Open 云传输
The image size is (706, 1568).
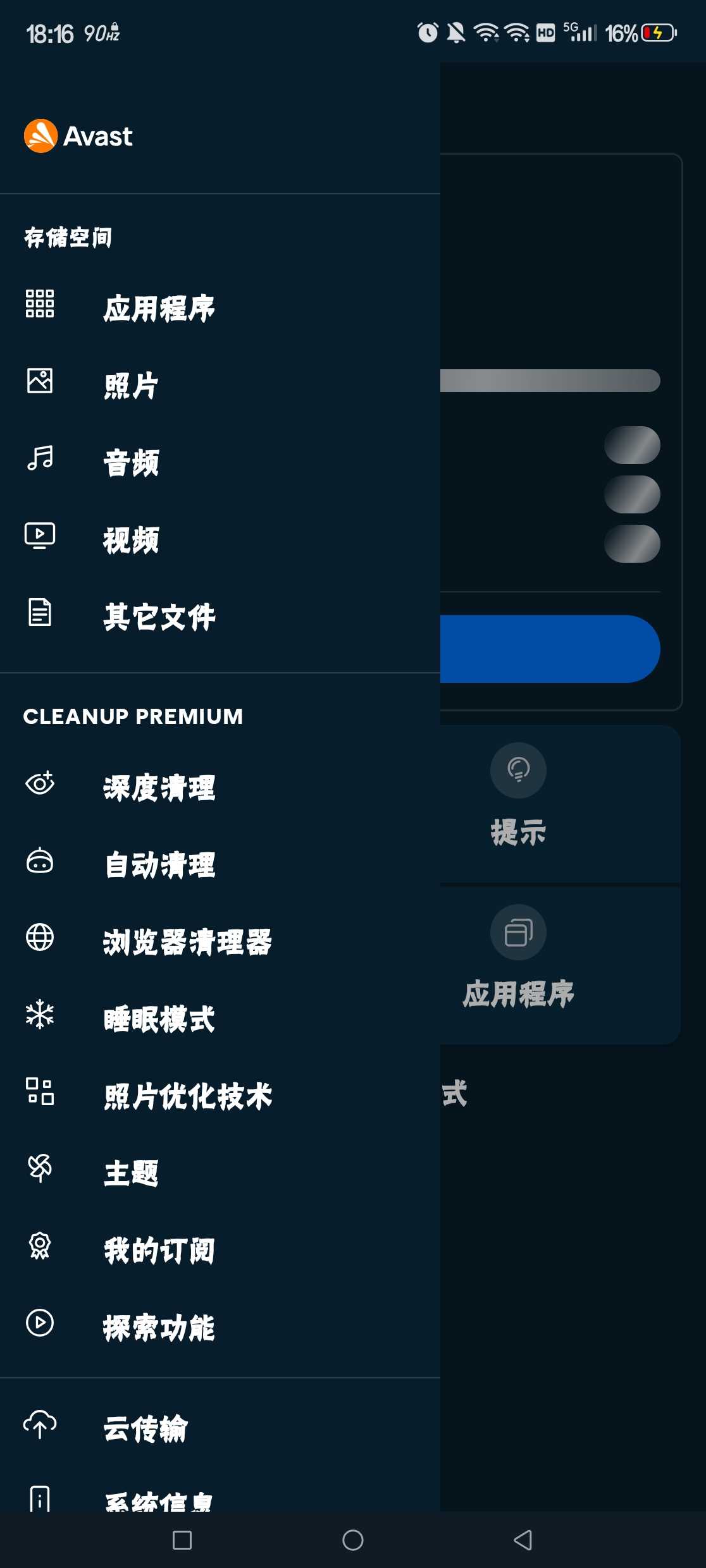pyautogui.click(x=146, y=1429)
